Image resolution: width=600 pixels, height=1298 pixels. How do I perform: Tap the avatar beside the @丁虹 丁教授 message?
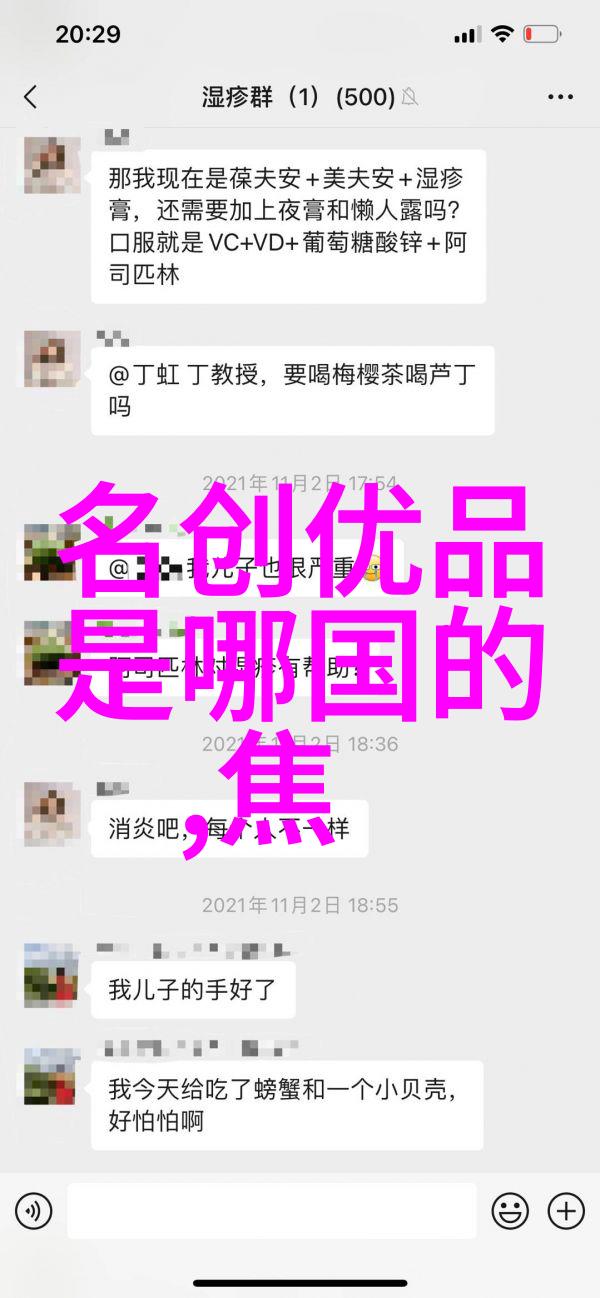tap(51, 358)
